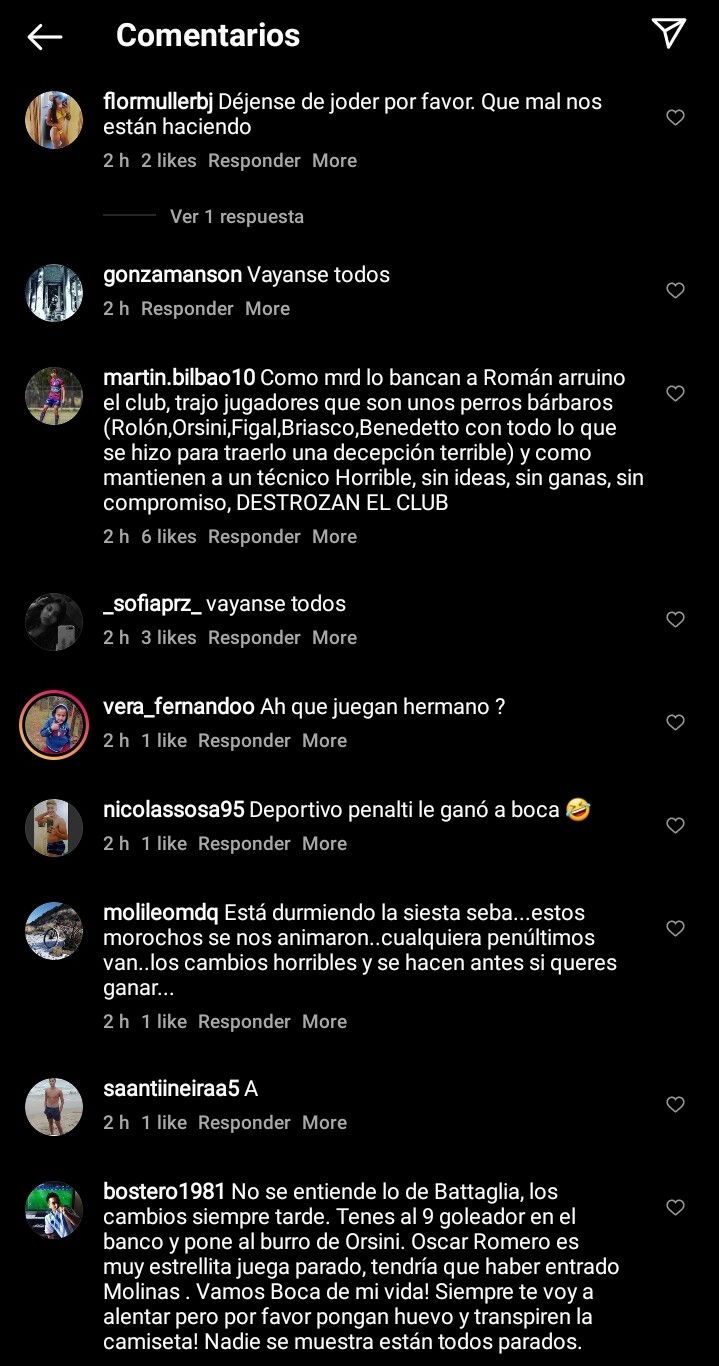Viewport: 719px width, 1366px height.
Task: Go back using the arrow icon
Action: [x=45, y=37]
